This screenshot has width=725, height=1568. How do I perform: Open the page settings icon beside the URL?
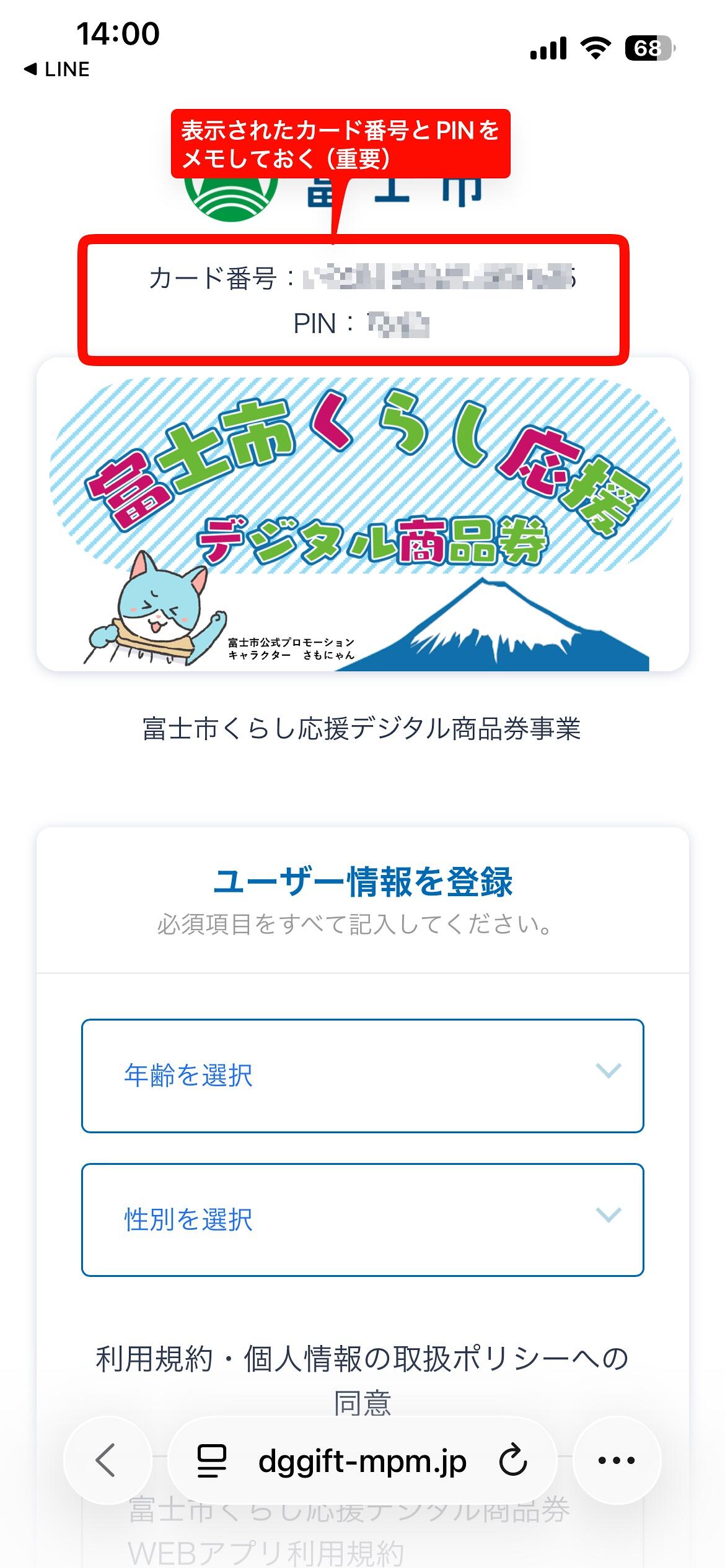pos(212,1461)
